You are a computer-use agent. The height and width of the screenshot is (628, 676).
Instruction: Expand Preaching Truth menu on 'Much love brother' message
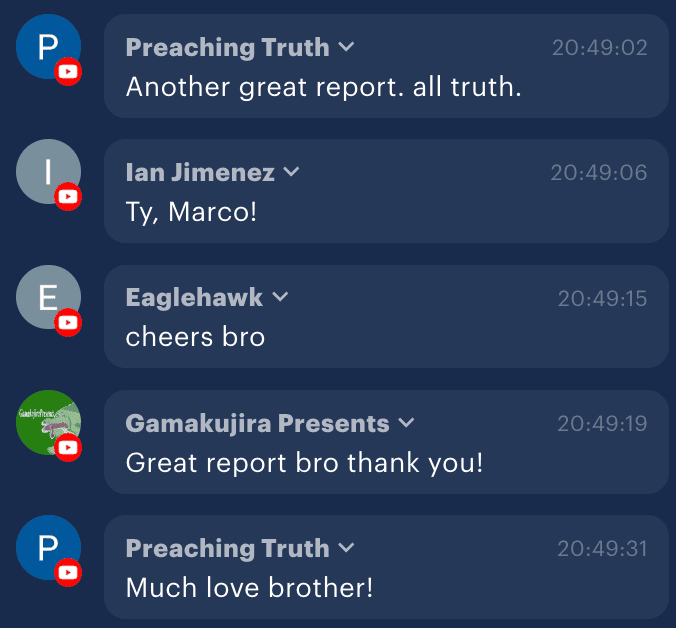(346, 548)
